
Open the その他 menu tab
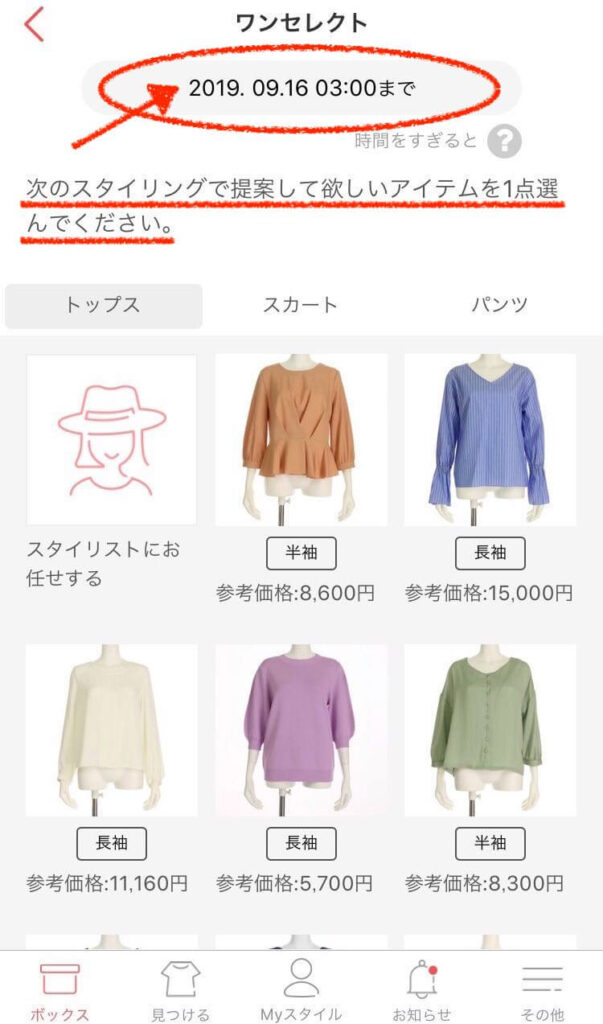pyautogui.click(x=543, y=988)
